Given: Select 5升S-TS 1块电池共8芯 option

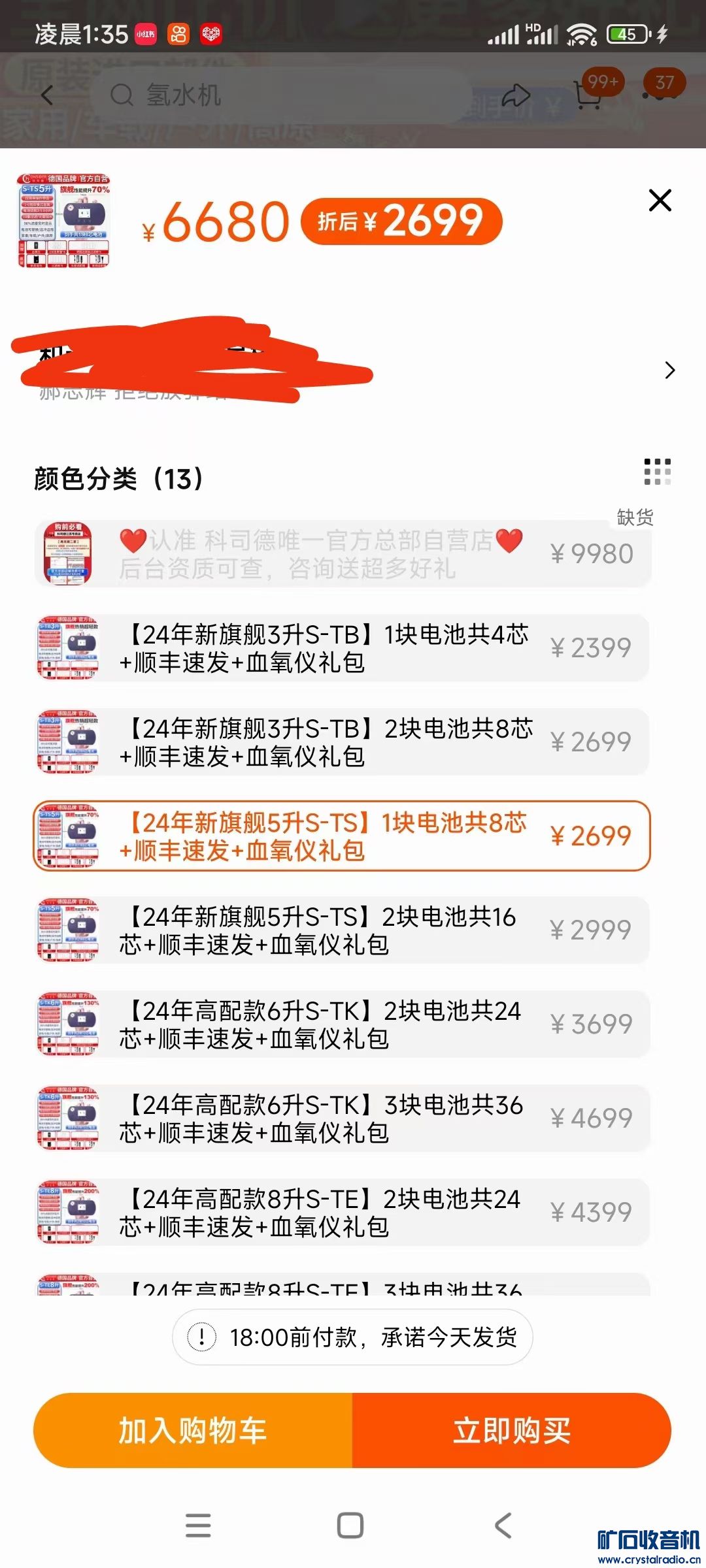Looking at the screenshot, I should [341, 836].
